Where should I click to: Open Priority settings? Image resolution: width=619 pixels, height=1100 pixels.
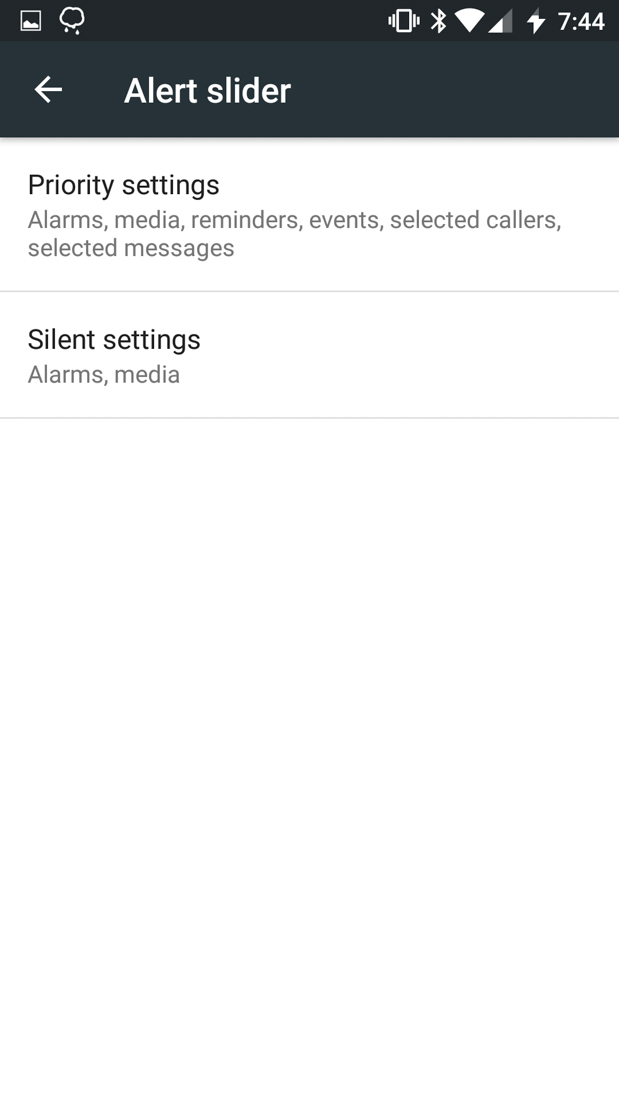[309, 215]
